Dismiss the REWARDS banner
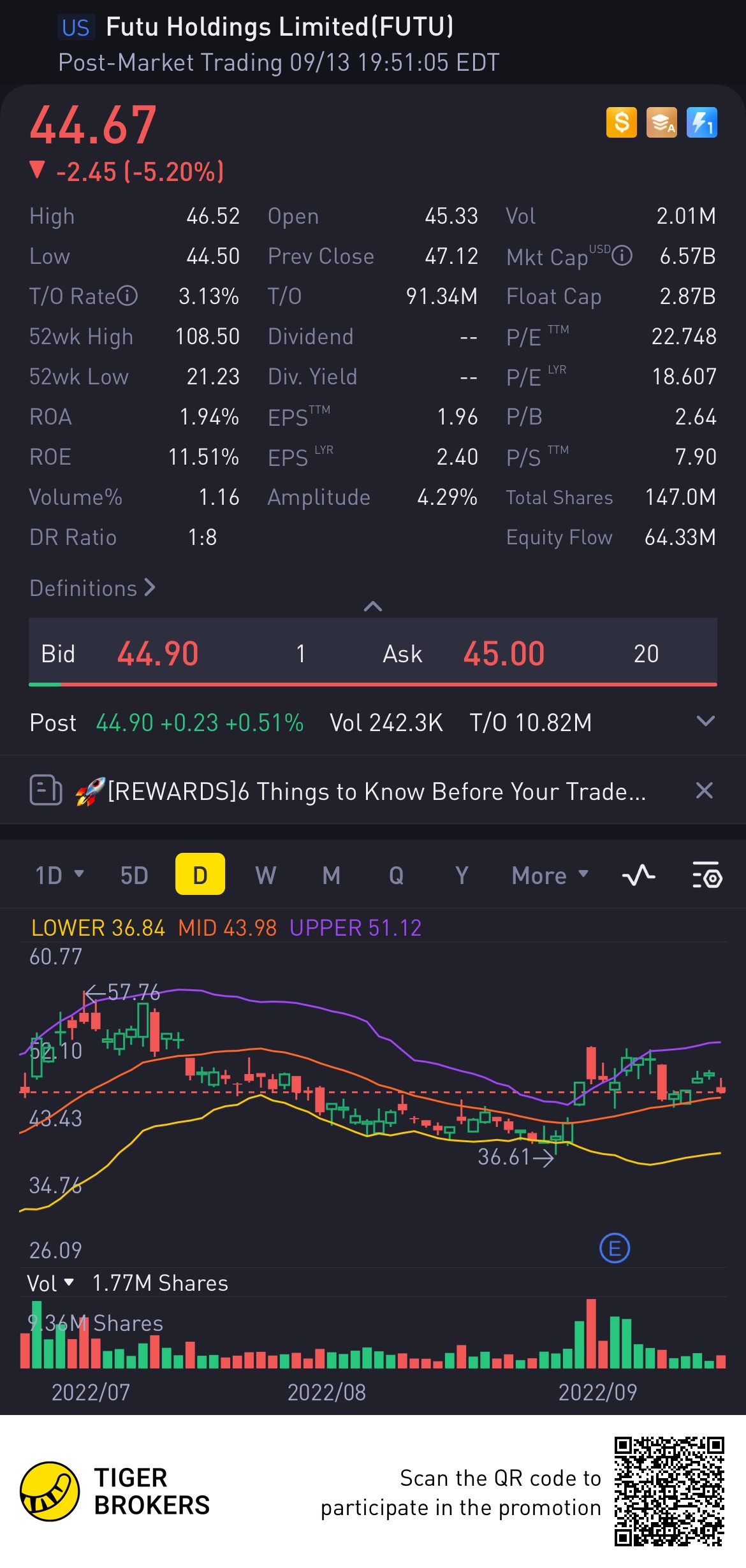 click(x=704, y=791)
